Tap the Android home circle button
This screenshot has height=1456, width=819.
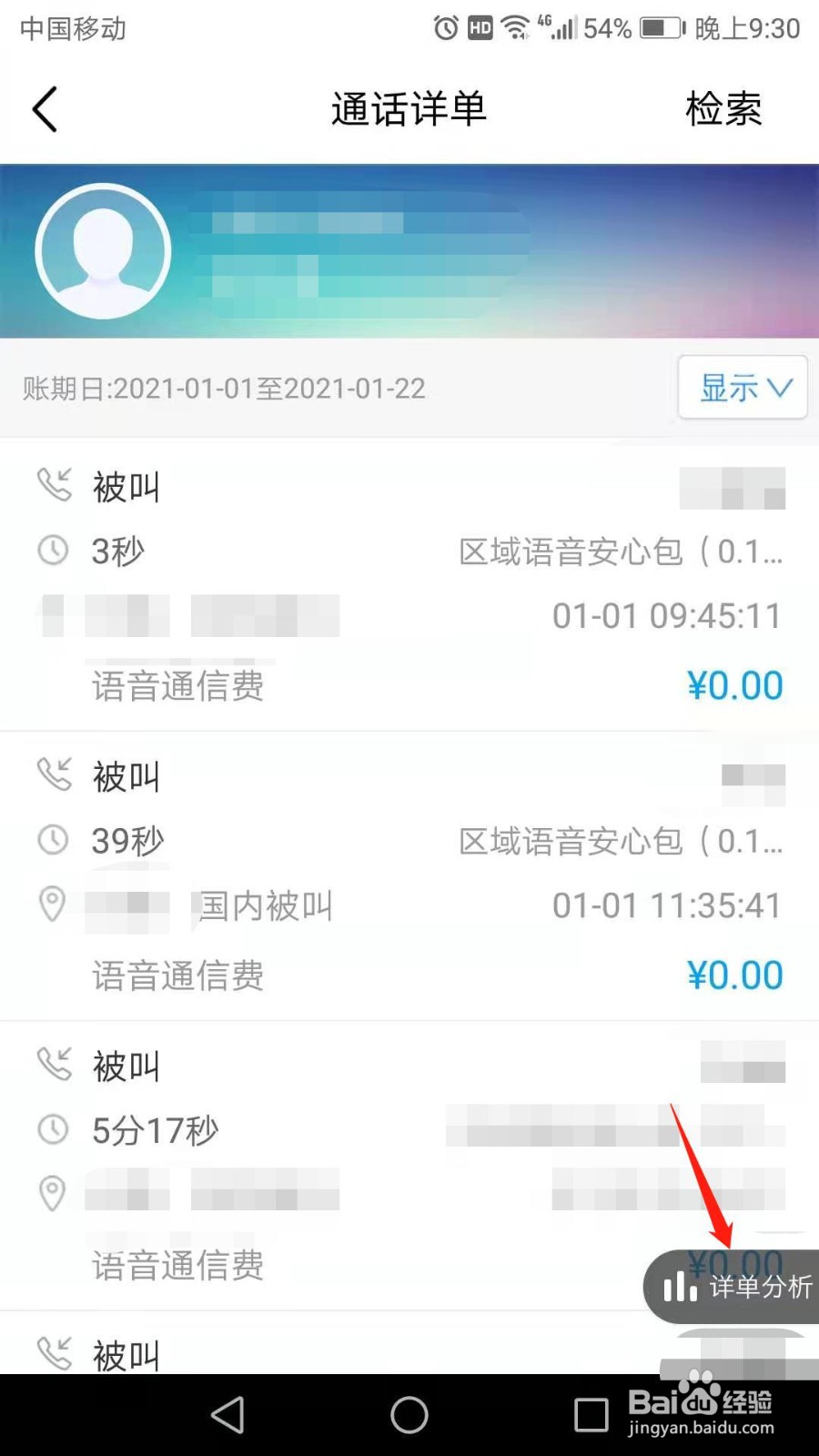point(409,1414)
